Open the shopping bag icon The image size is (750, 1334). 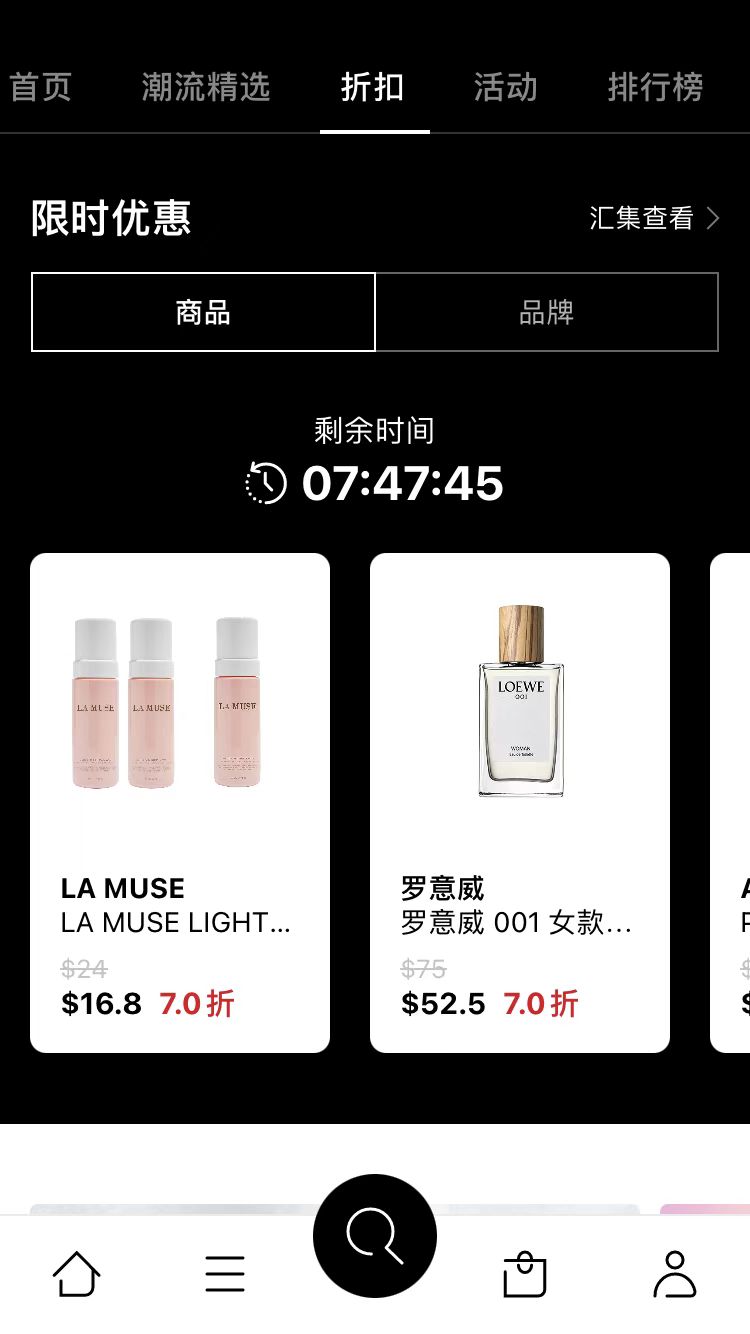[x=523, y=1275]
